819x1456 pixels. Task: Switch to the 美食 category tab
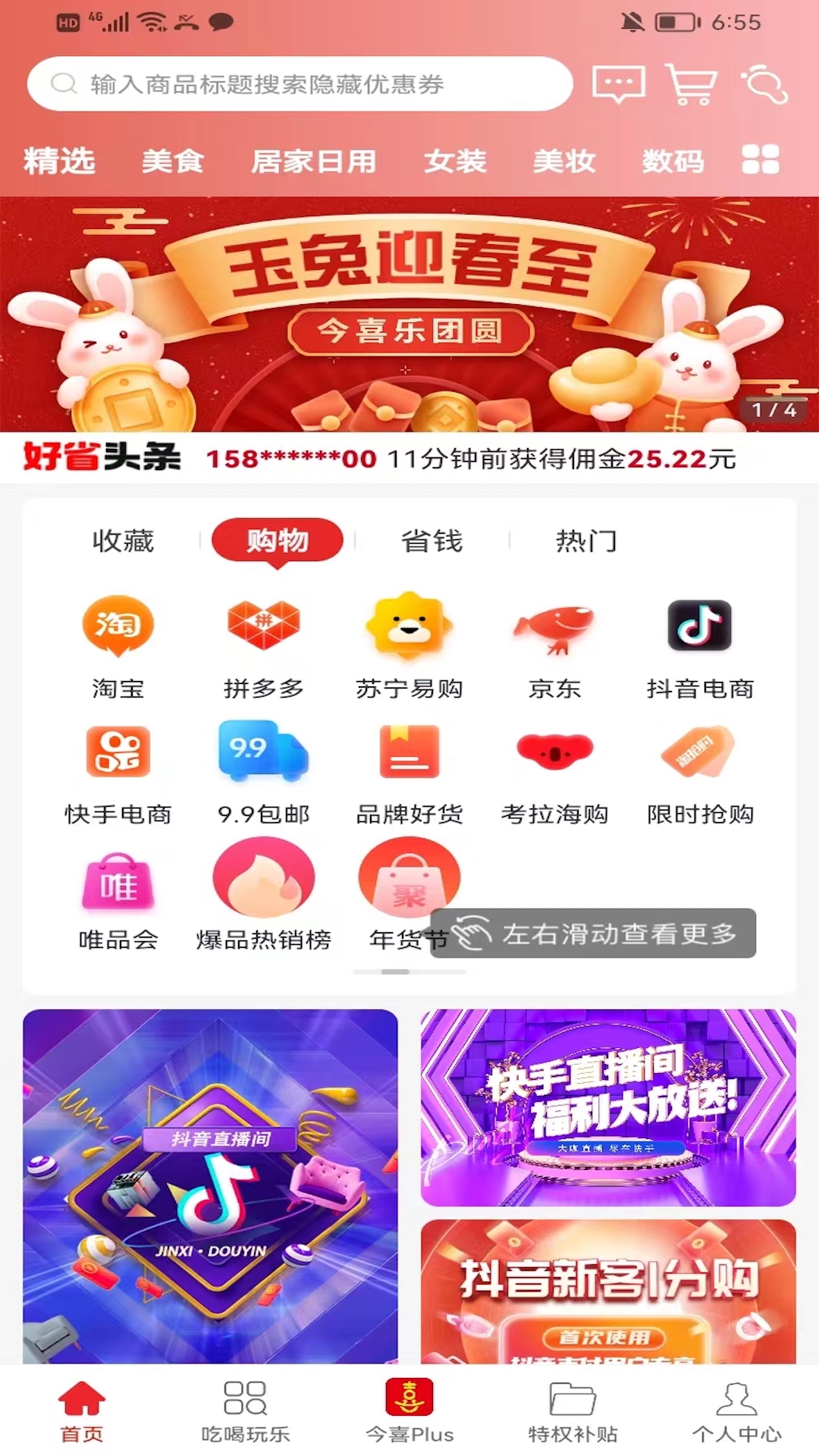point(173,161)
